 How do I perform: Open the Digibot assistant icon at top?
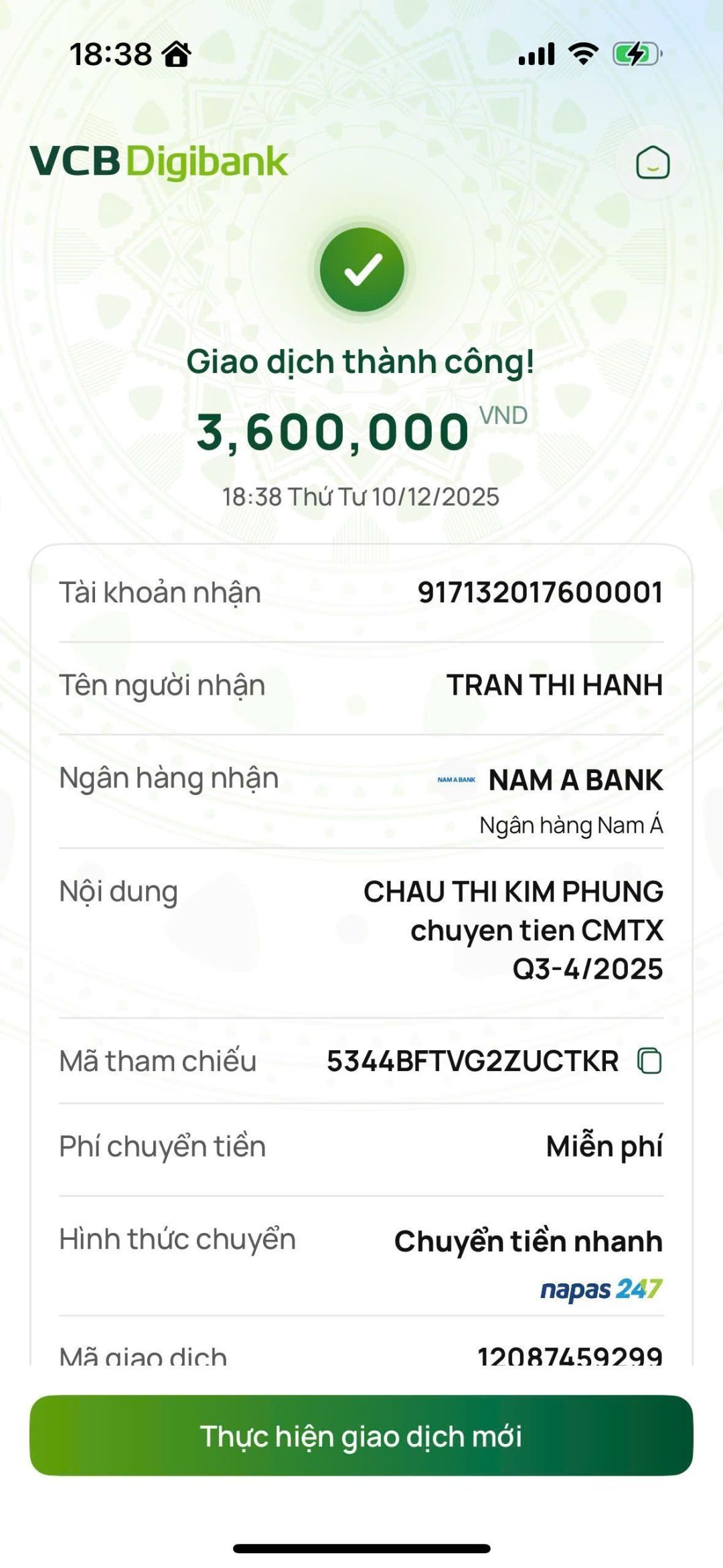(x=652, y=163)
